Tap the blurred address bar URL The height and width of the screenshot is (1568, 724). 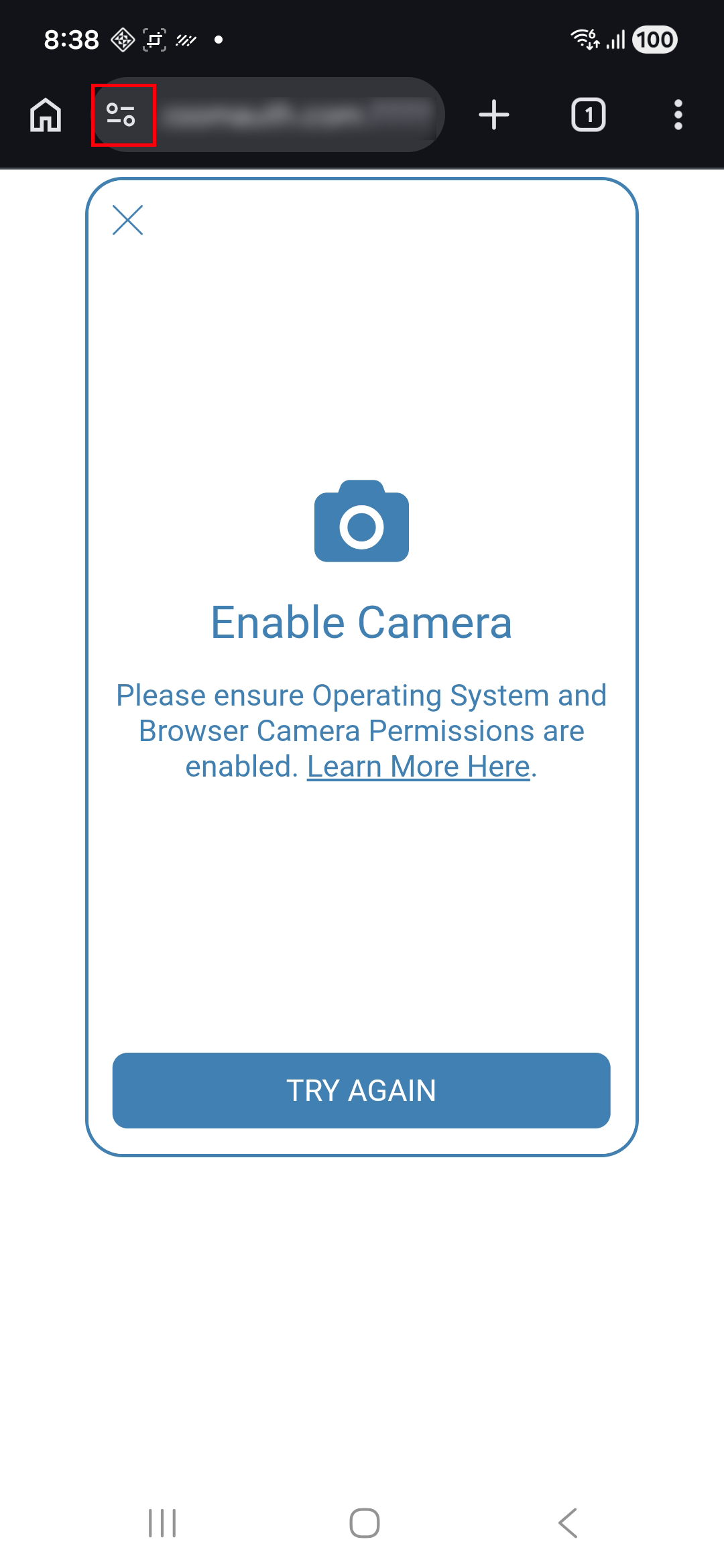tap(295, 115)
